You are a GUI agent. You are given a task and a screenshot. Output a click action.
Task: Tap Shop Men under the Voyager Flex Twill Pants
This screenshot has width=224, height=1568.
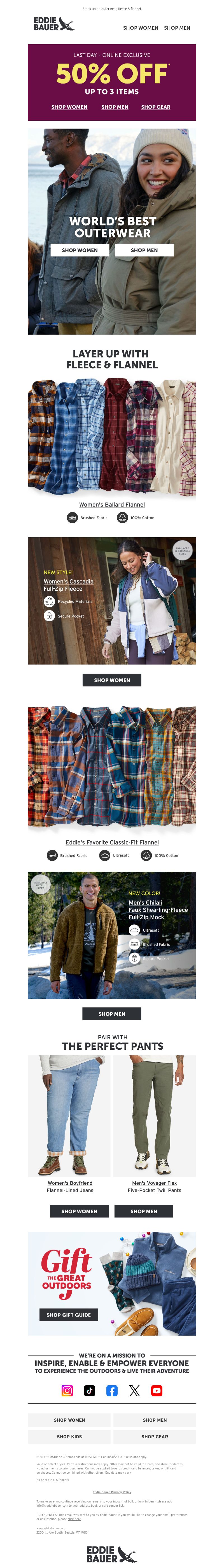coord(144,1211)
